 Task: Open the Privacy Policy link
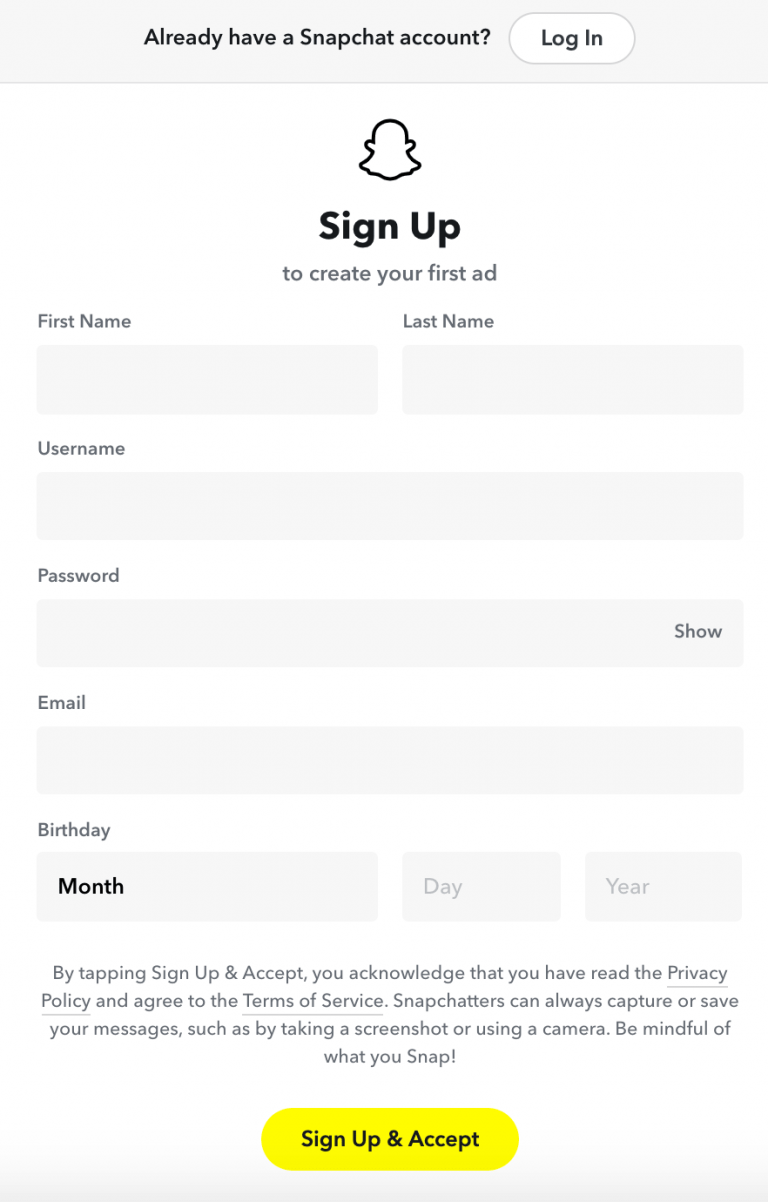[x=697, y=973]
